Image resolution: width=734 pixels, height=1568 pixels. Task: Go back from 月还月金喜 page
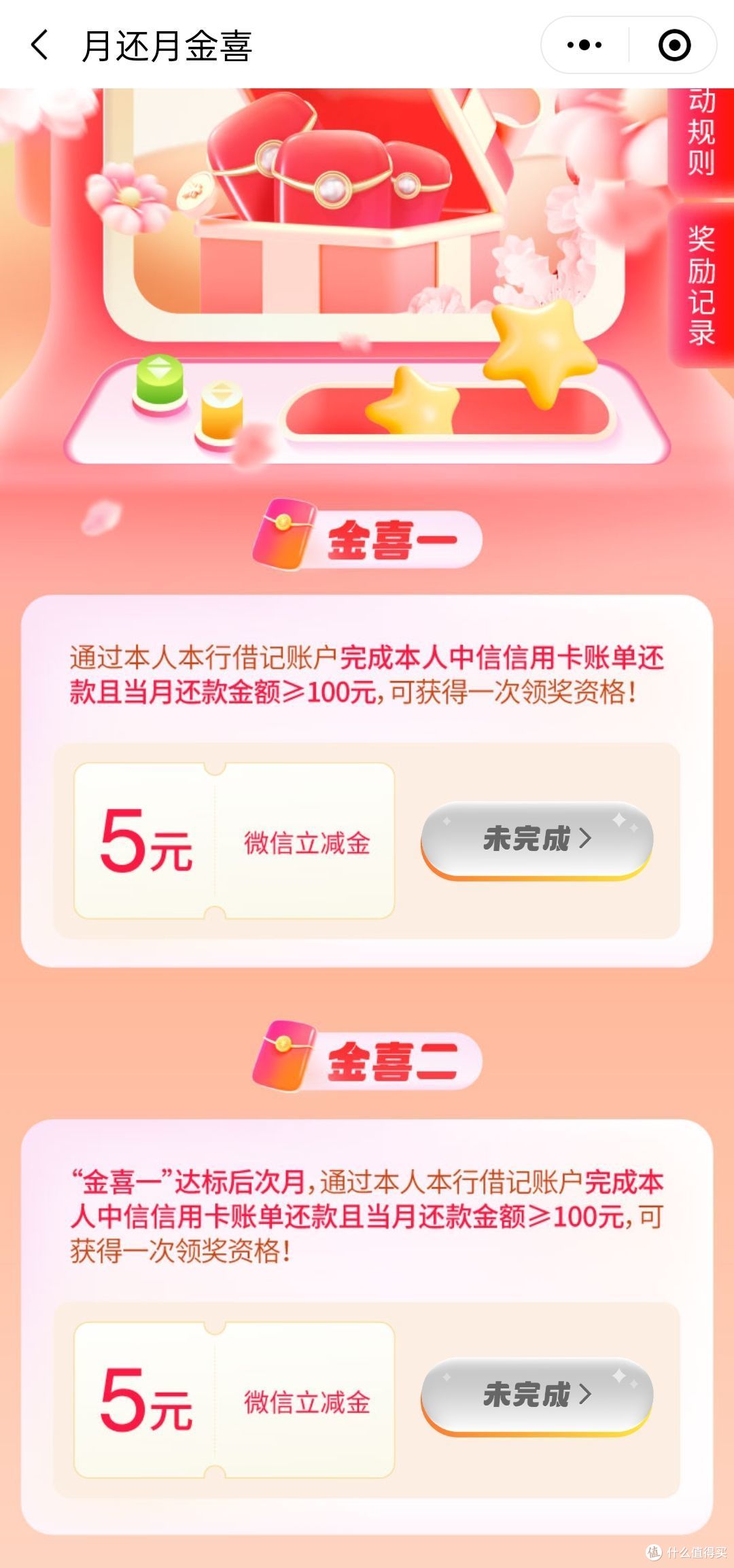point(40,46)
